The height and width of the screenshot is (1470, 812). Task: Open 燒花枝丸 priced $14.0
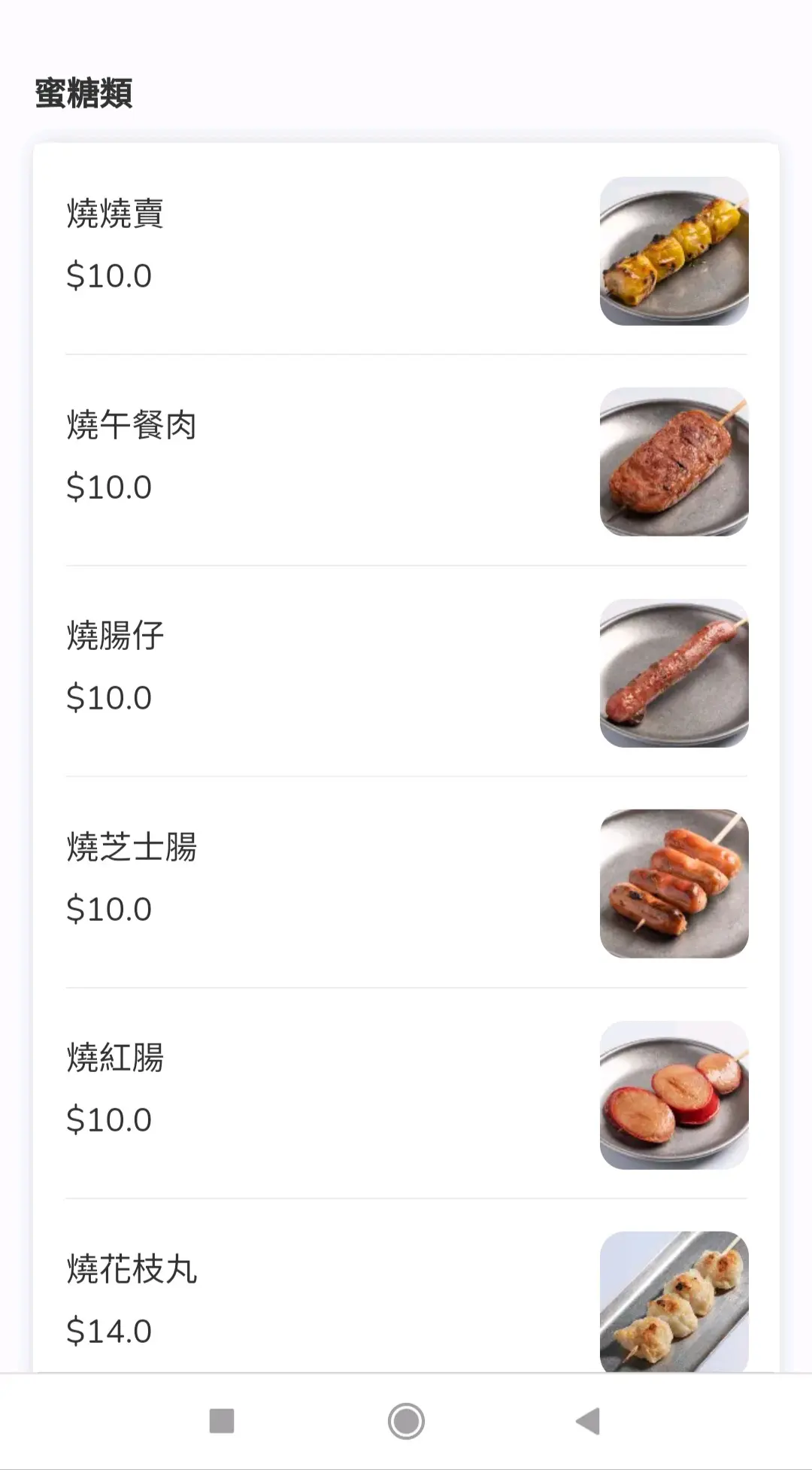pyautogui.click(x=406, y=1286)
